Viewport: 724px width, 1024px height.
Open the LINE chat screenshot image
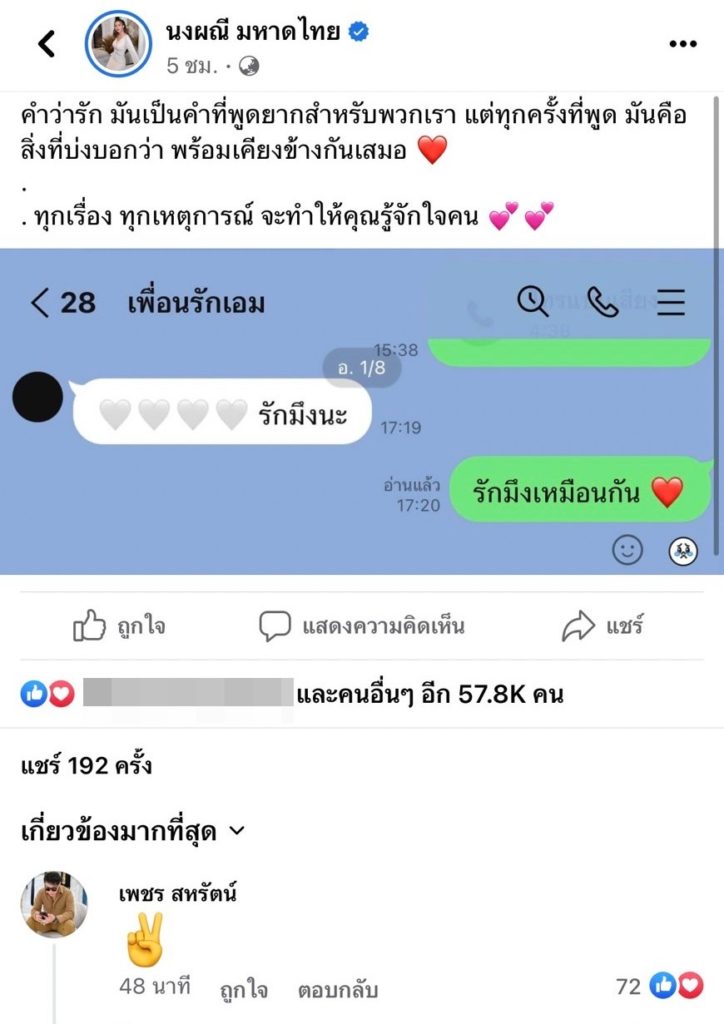pyautogui.click(x=360, y=410)
